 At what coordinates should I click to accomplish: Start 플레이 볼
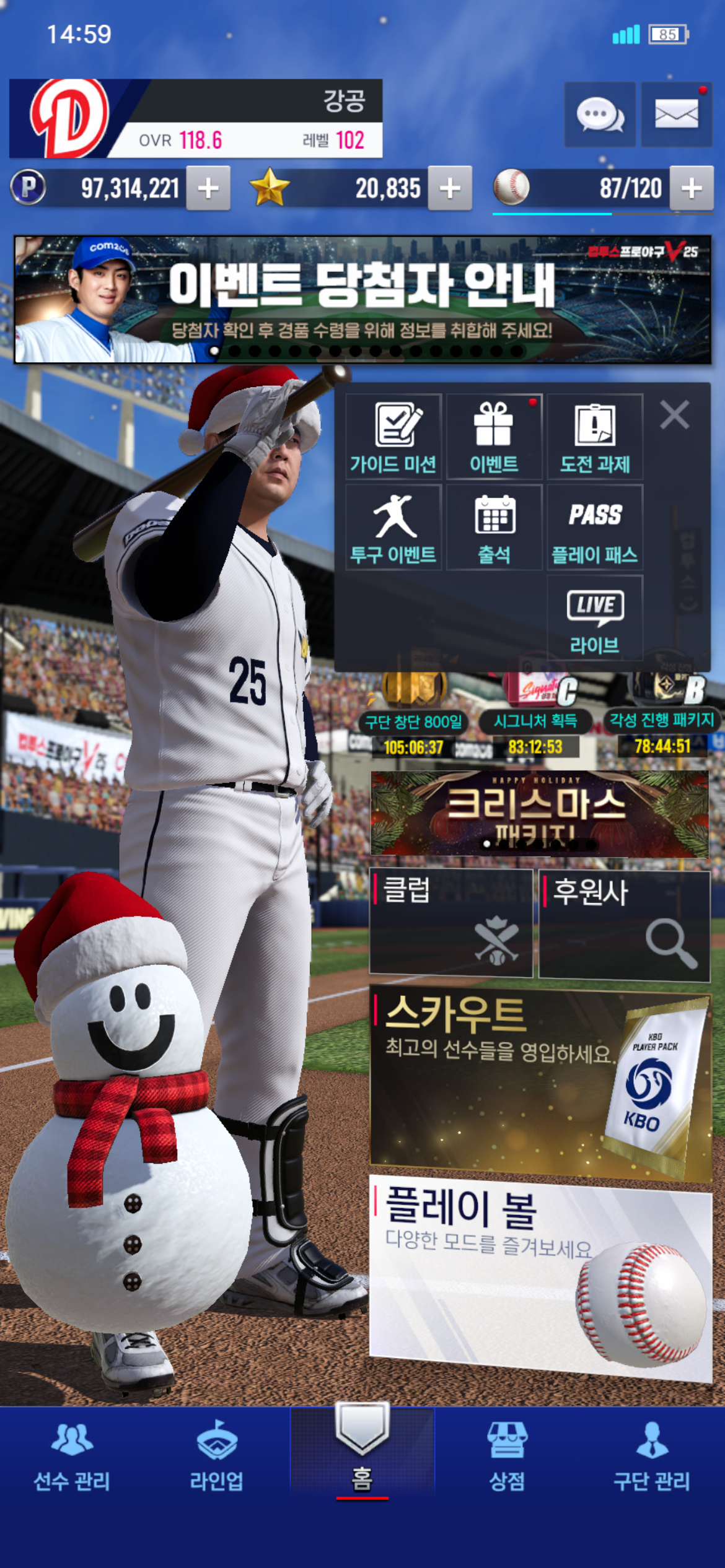pyautogui.click(x=539, y=1276)
